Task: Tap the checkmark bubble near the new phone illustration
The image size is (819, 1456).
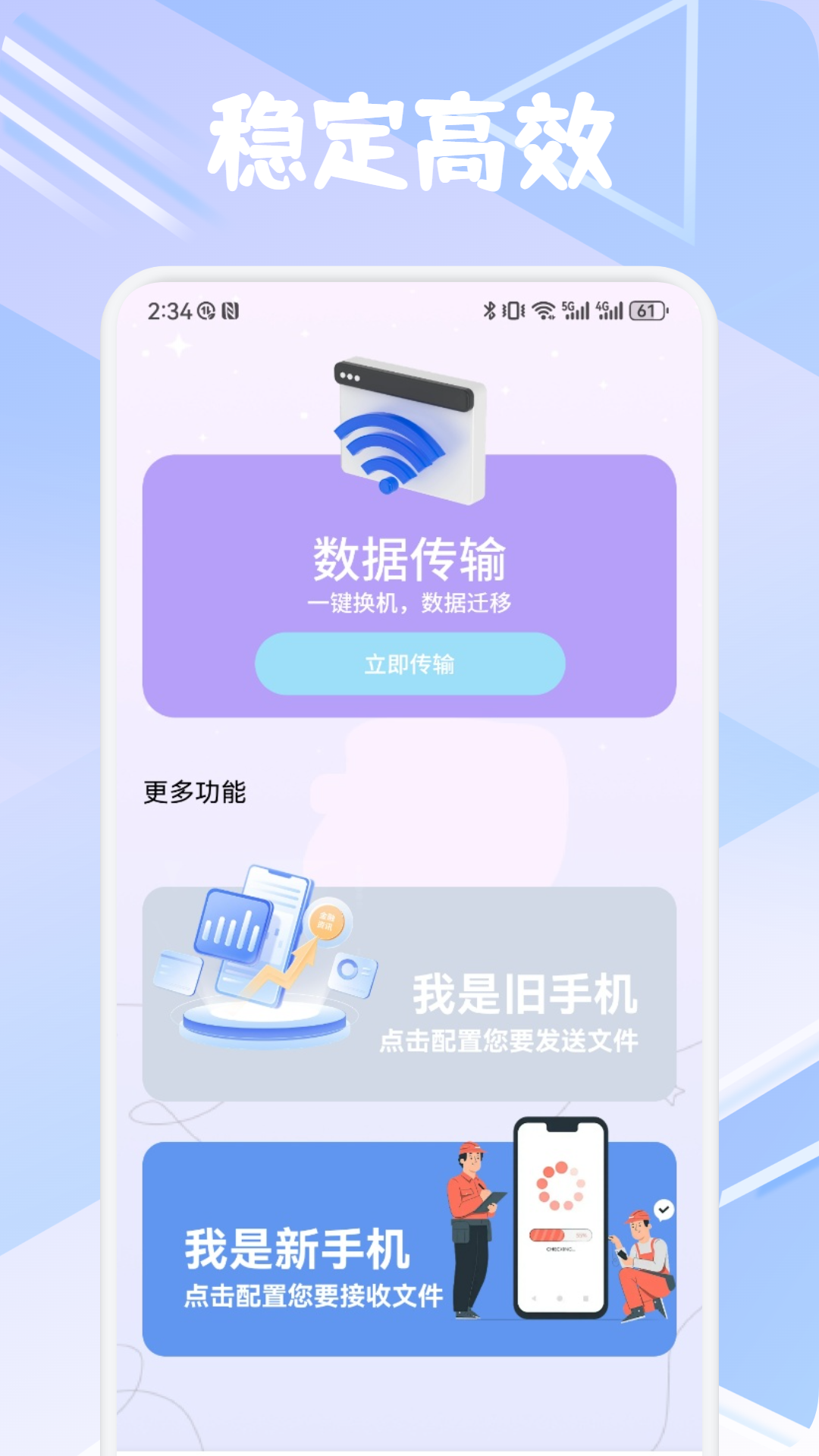Action: pyautogui.click(x=664, y=1209)
